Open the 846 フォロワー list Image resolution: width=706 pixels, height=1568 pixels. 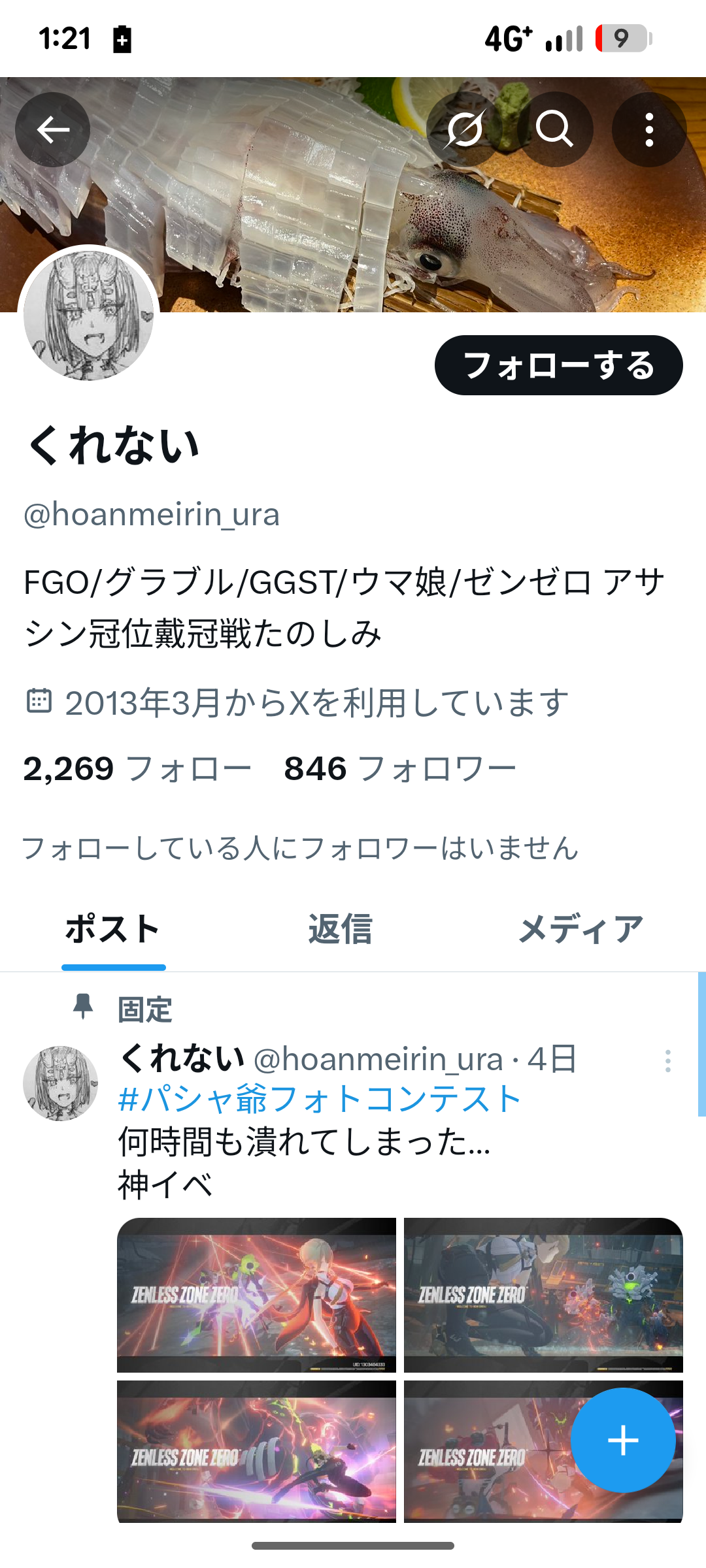tap(400, 768)
